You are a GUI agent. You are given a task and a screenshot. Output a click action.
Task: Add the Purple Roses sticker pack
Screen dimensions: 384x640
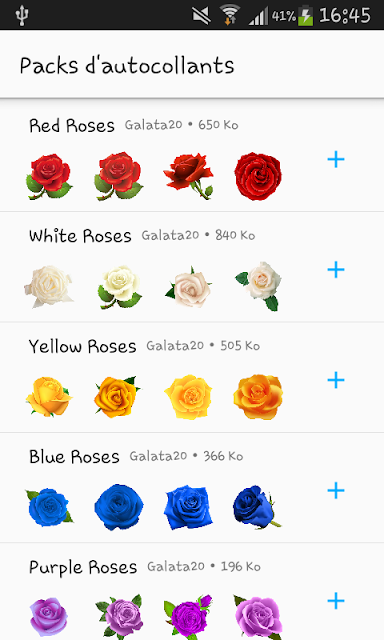336,601
